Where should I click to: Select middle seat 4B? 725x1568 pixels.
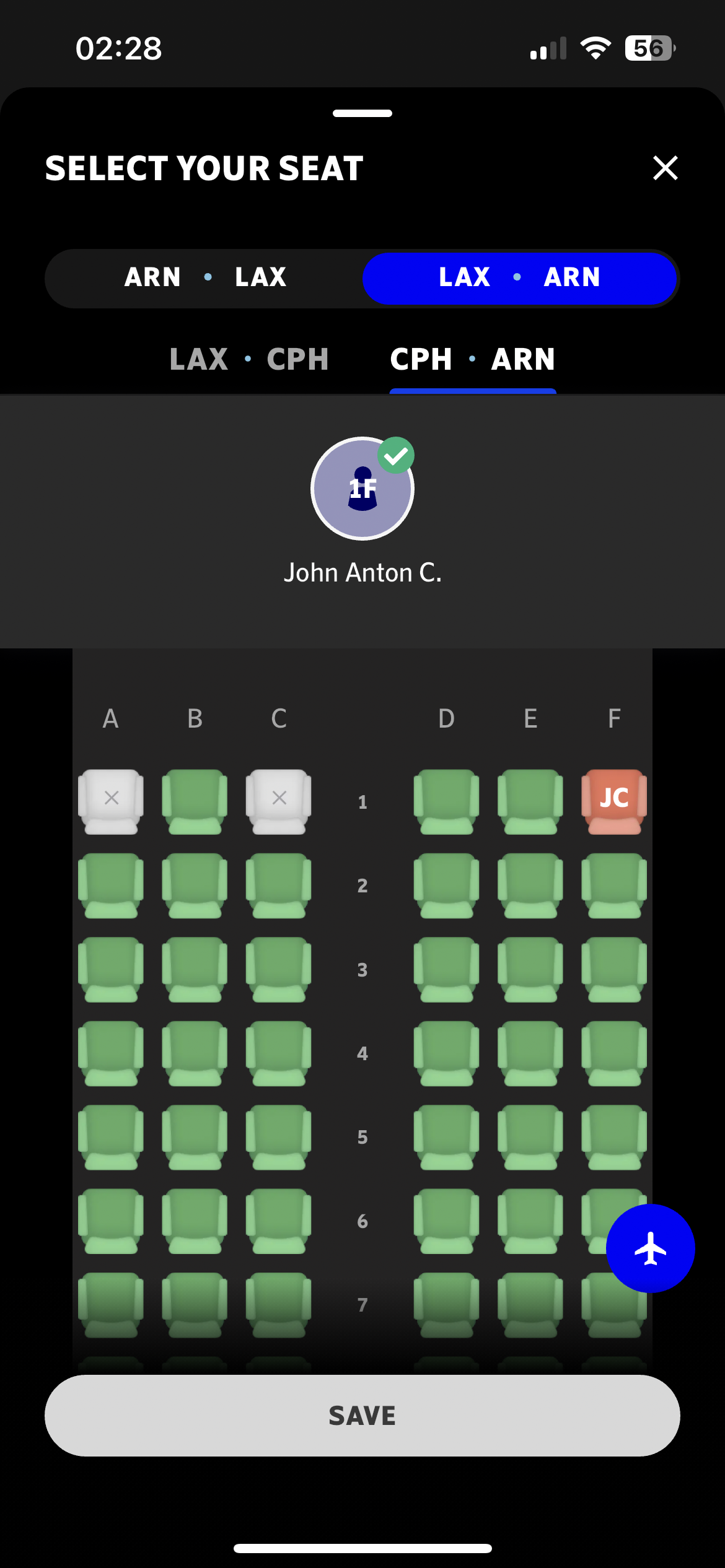[x=195, y=1053]
